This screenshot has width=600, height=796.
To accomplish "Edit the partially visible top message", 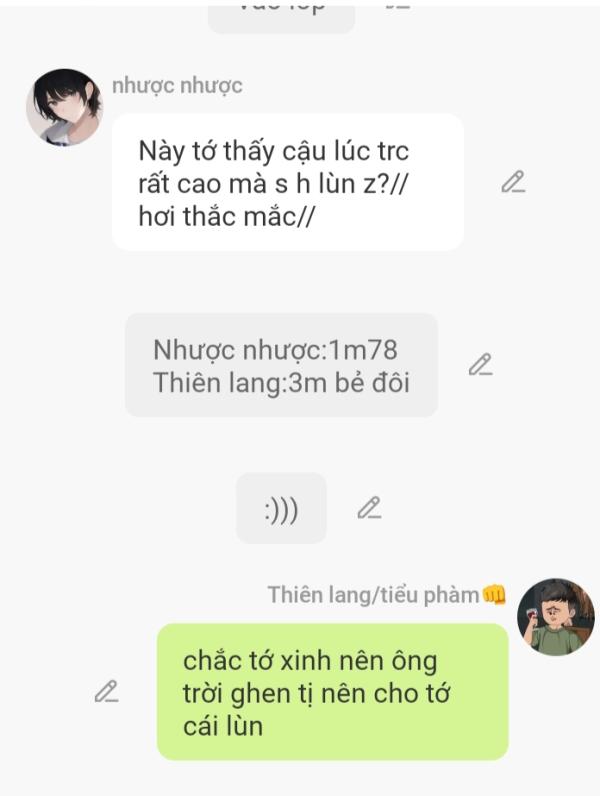I will pyautogui.click(x=397, y=4).
